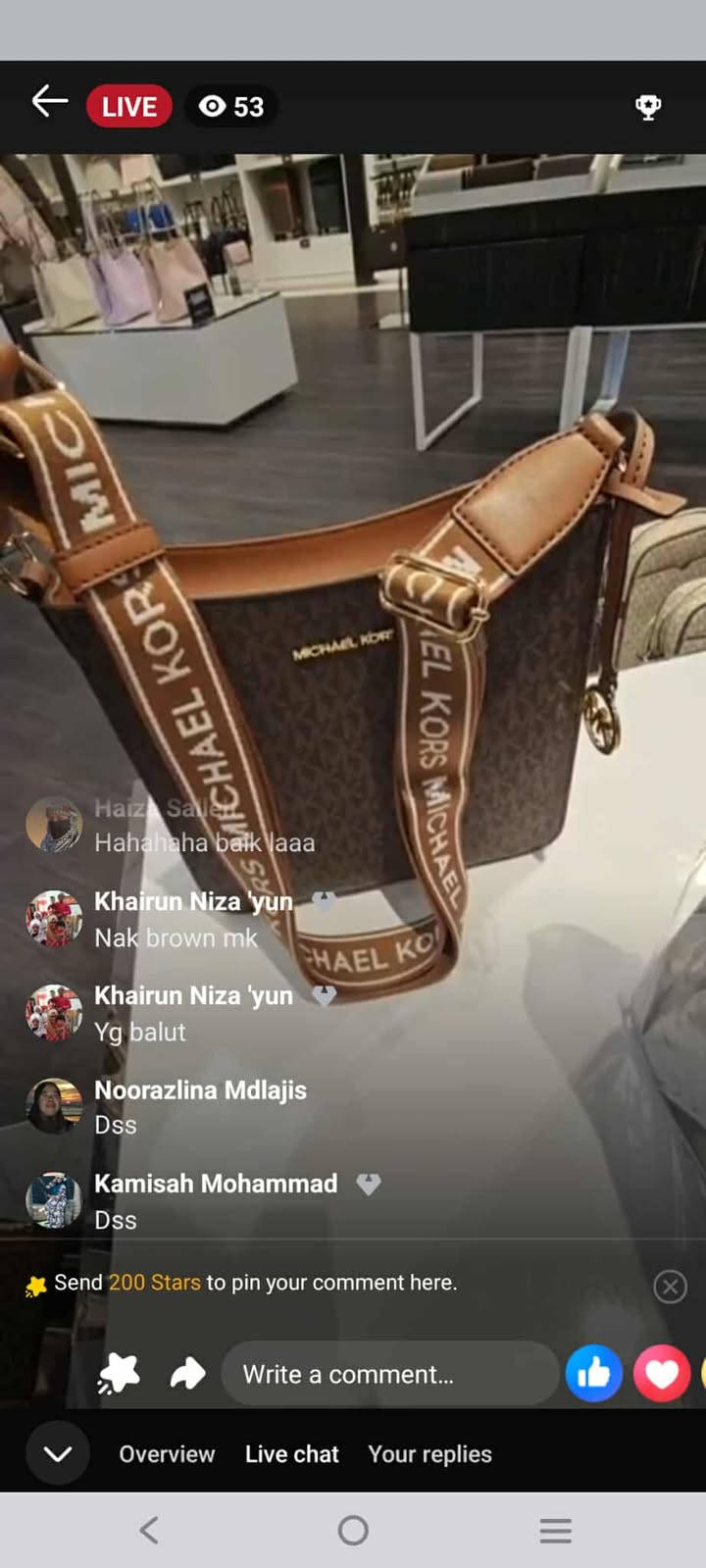Open Kamisah Mohammad's comment

[x=215, y=1200]
